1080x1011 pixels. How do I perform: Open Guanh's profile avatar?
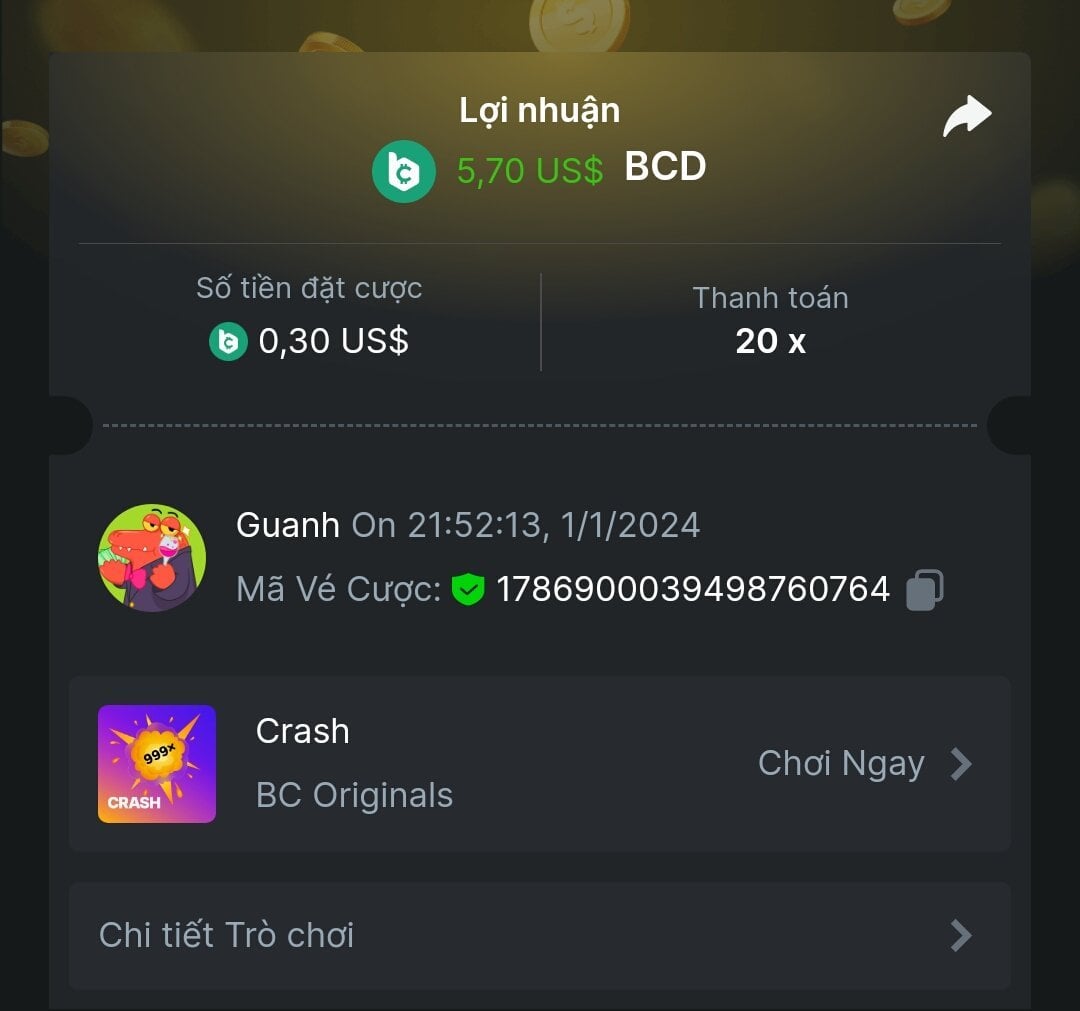point(152,557)
